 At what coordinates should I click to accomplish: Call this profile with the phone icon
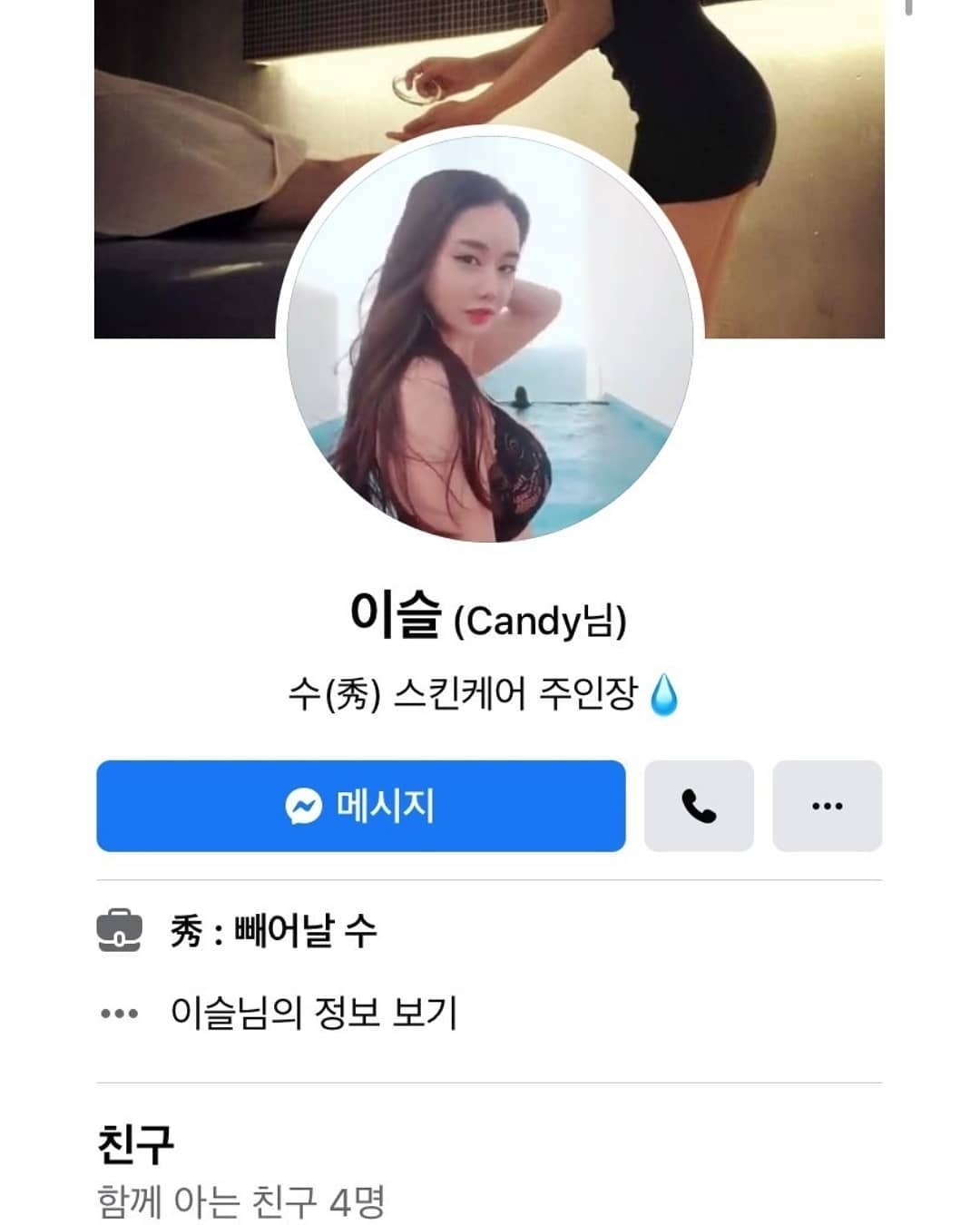(699, 806)
